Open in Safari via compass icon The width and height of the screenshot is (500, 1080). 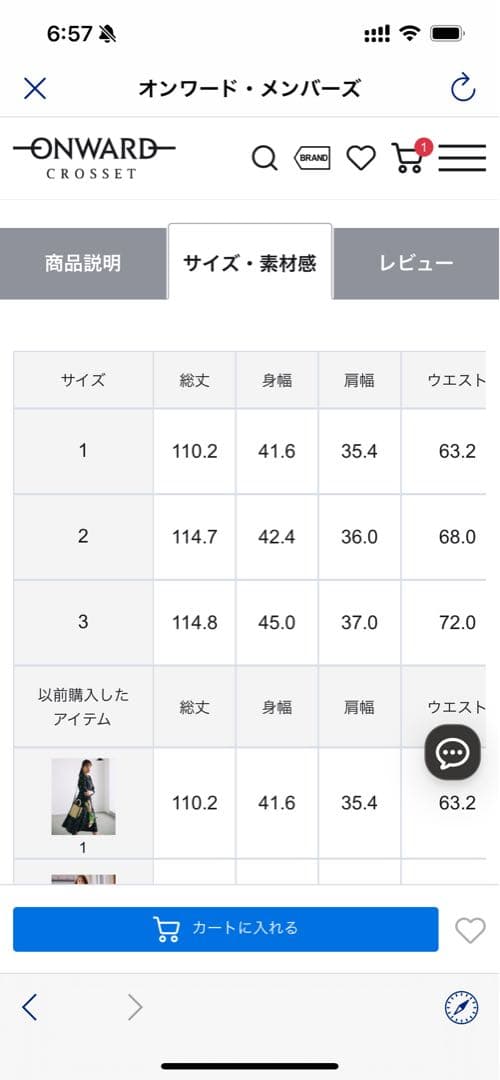[461, 1008]
